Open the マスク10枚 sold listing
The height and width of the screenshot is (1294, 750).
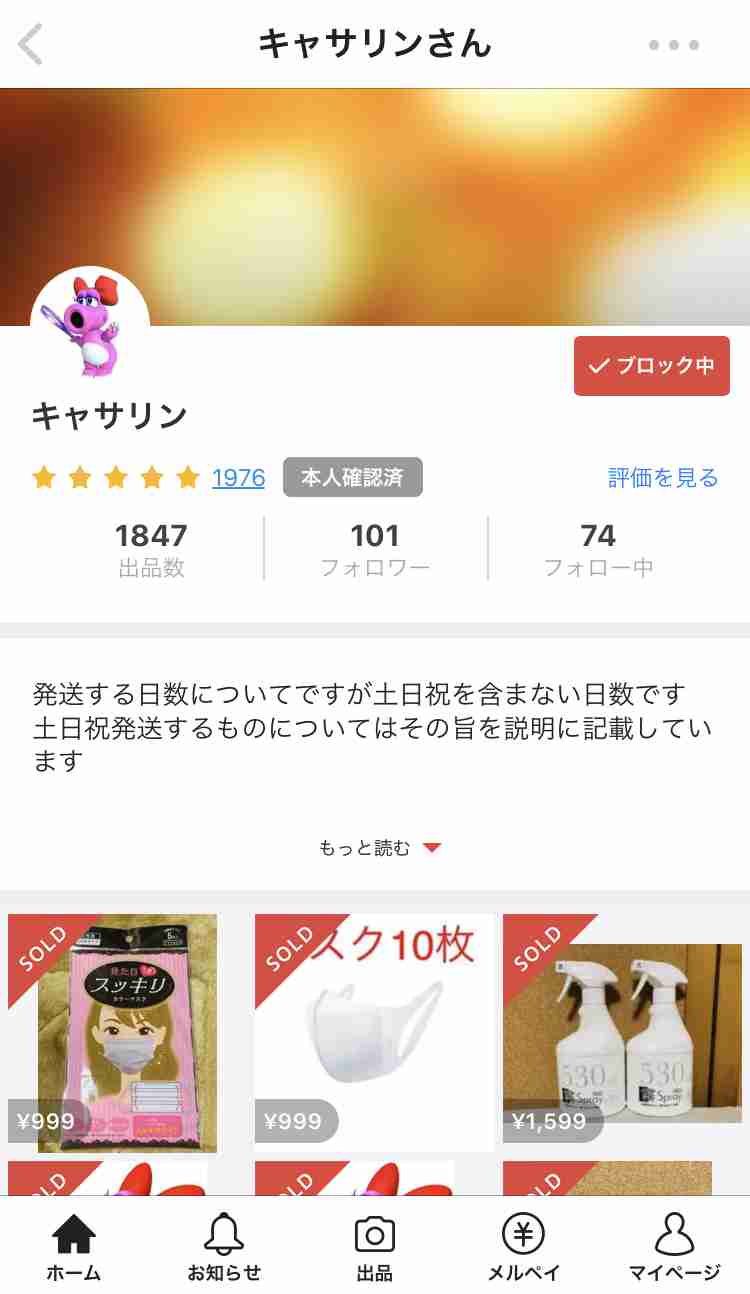[374, 1033]
